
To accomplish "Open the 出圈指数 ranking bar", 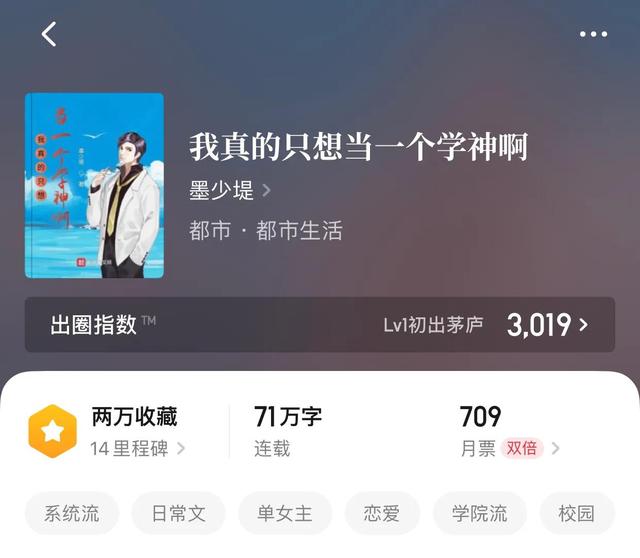I will 320,324.
